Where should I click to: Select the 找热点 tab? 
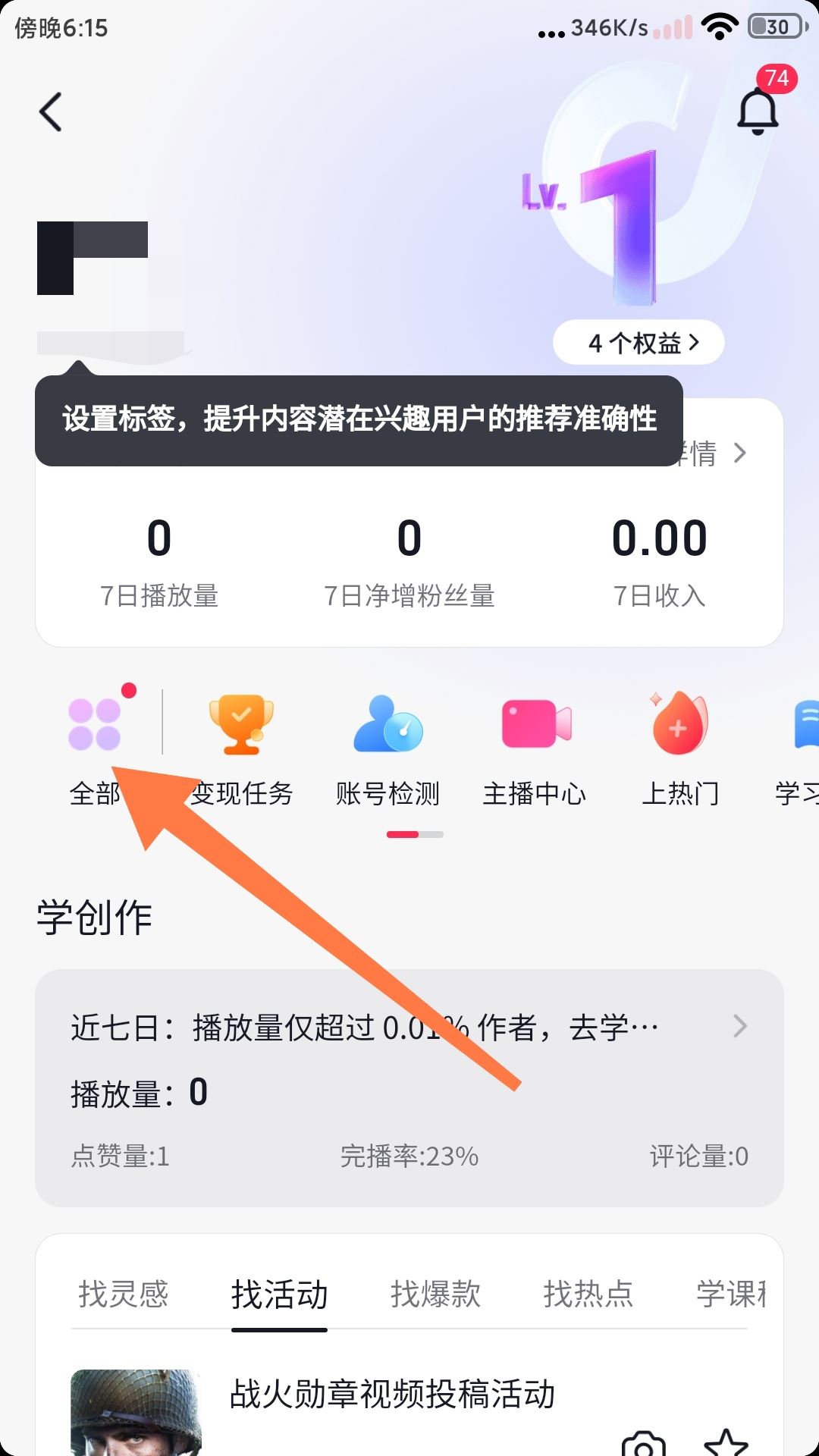click(588, 1294)
